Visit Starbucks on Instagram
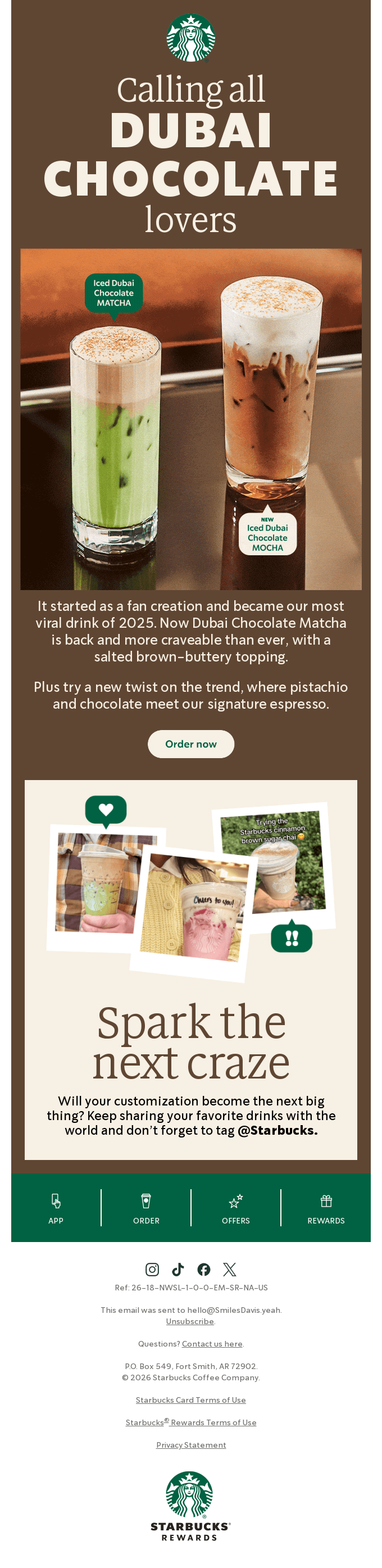382x1568 pixels. coord(152,1269)
